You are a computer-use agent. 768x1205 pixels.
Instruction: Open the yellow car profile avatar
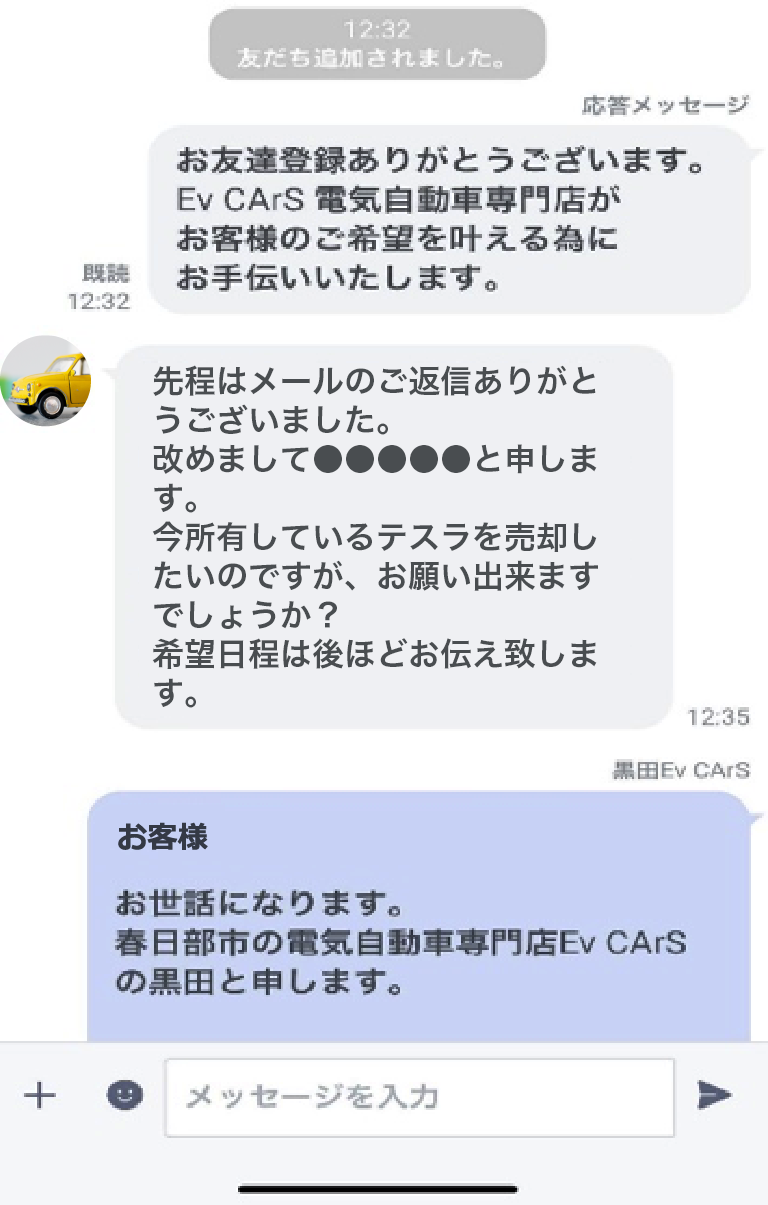click(x=46, y=381)
